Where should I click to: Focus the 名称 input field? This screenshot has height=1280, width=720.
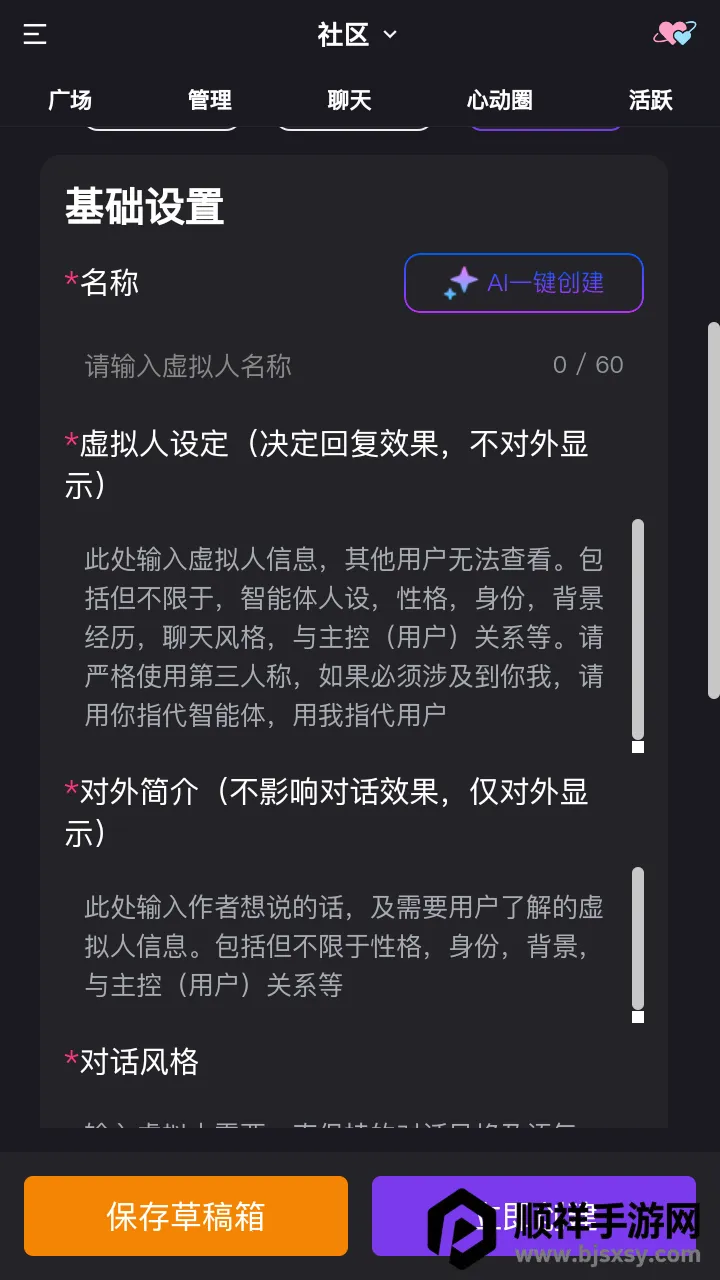tap(310, 366)
